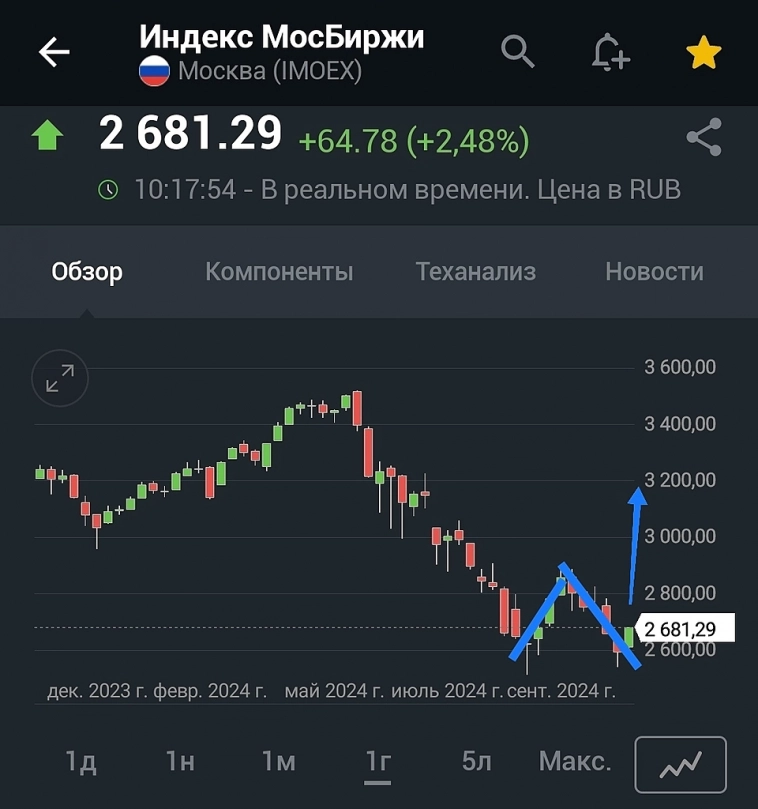Select the Макс. timeframe
The width and height of the screenshot is (758, 809).
coord(575,761)
